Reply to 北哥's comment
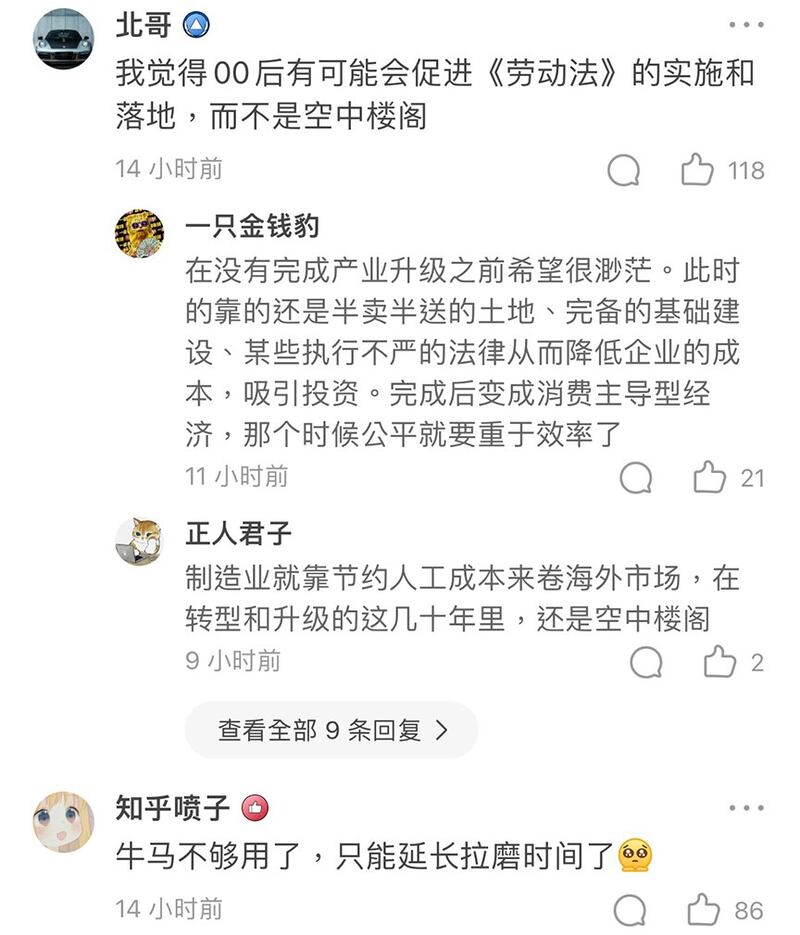Viewport: 800px width, 935px height. click(x=624, y=171)
